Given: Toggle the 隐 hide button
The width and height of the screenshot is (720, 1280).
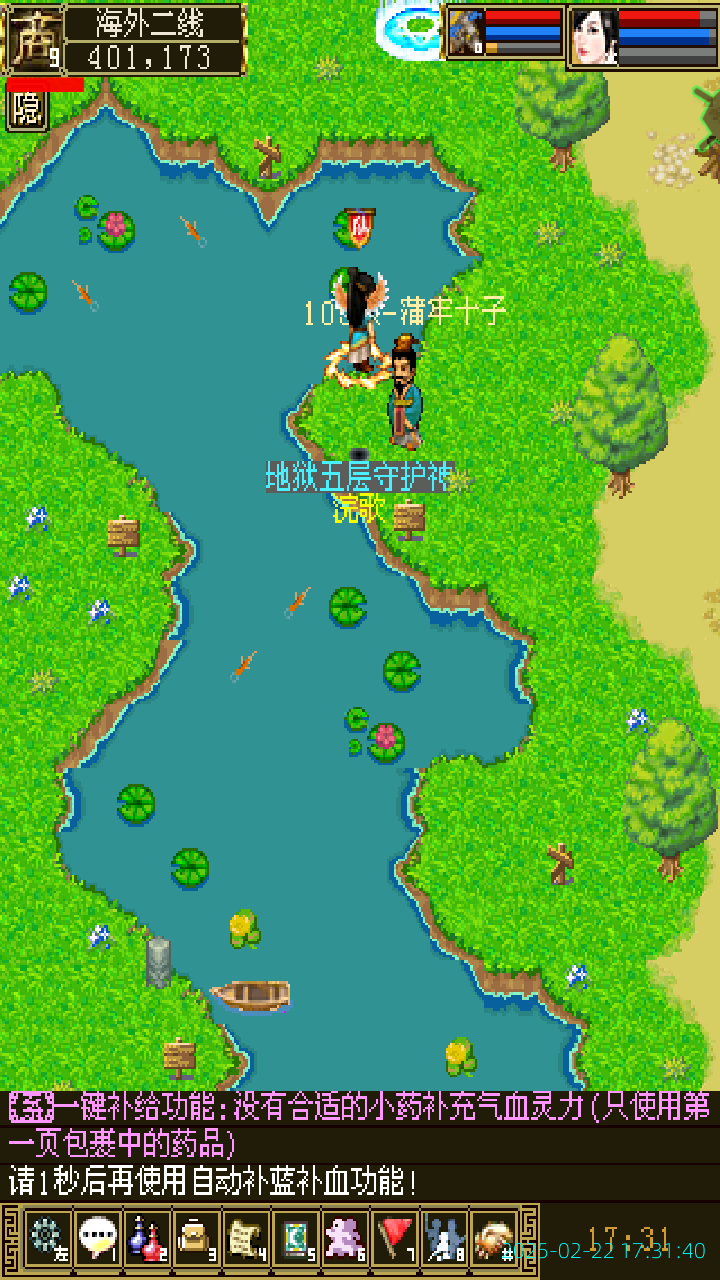Looking at the screenshot, I should [27, 109].
